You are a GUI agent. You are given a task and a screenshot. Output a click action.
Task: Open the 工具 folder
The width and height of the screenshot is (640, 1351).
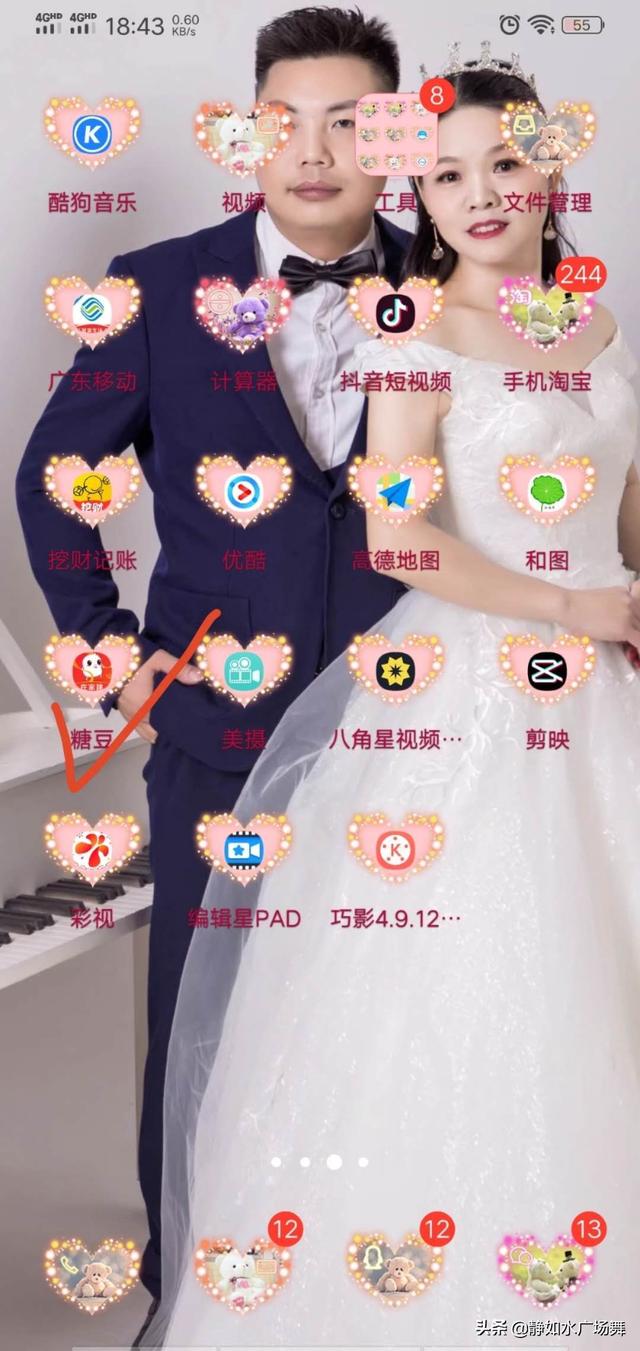pyautogui.click(x=395, y=135)
